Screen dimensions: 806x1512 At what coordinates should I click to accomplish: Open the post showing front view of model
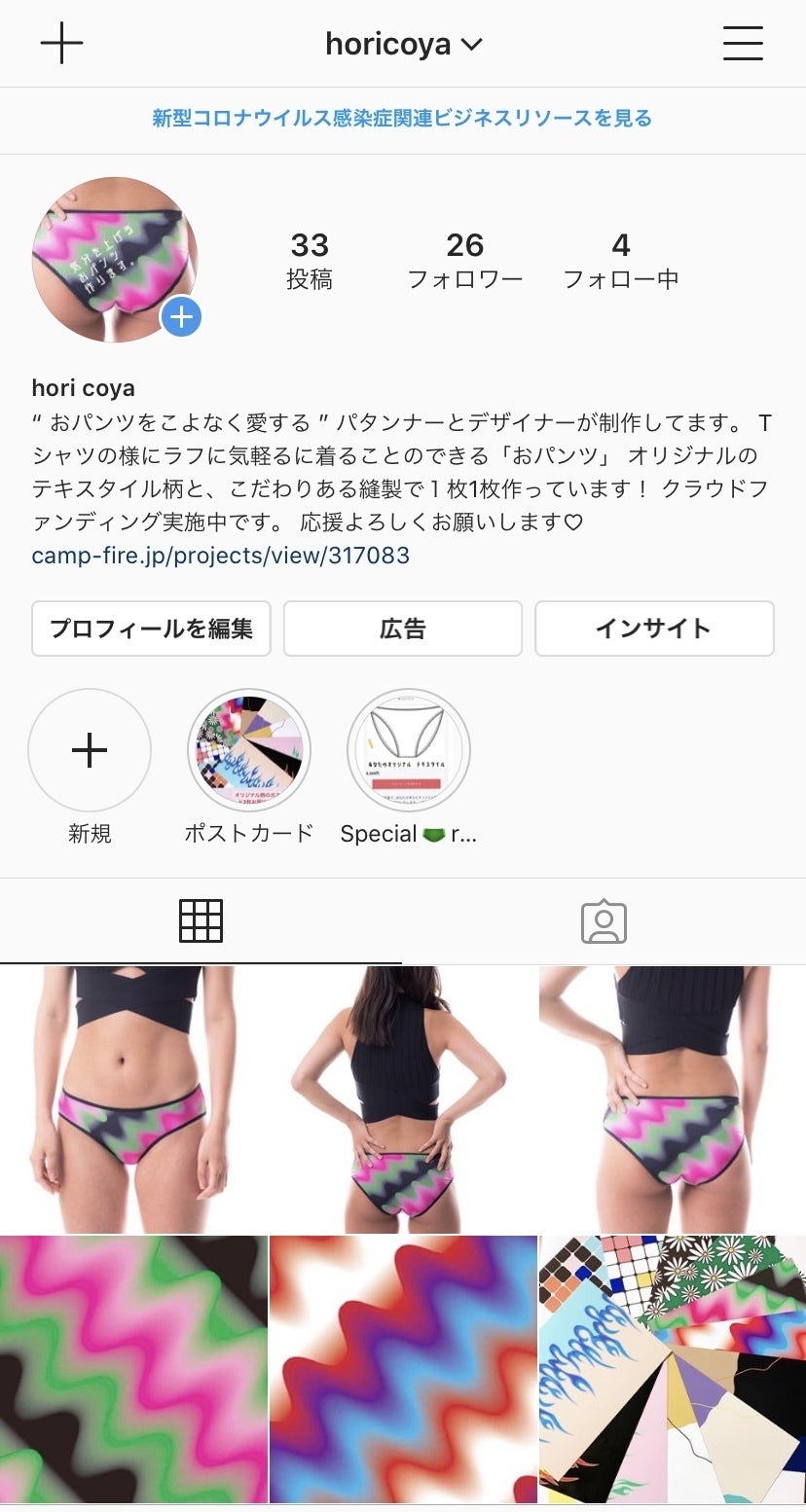pyautogui.click(x=133, y=1099)
